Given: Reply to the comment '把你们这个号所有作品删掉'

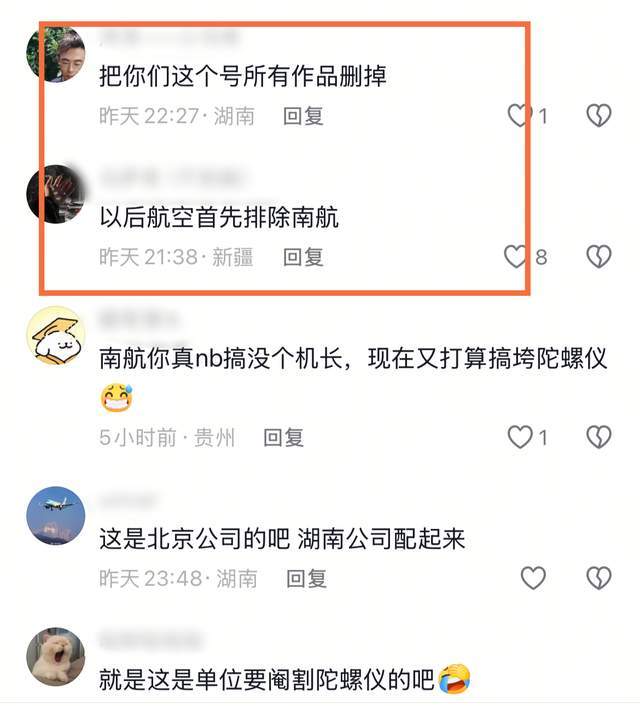Looking at the screenshot, I should [x=303, y=116].
